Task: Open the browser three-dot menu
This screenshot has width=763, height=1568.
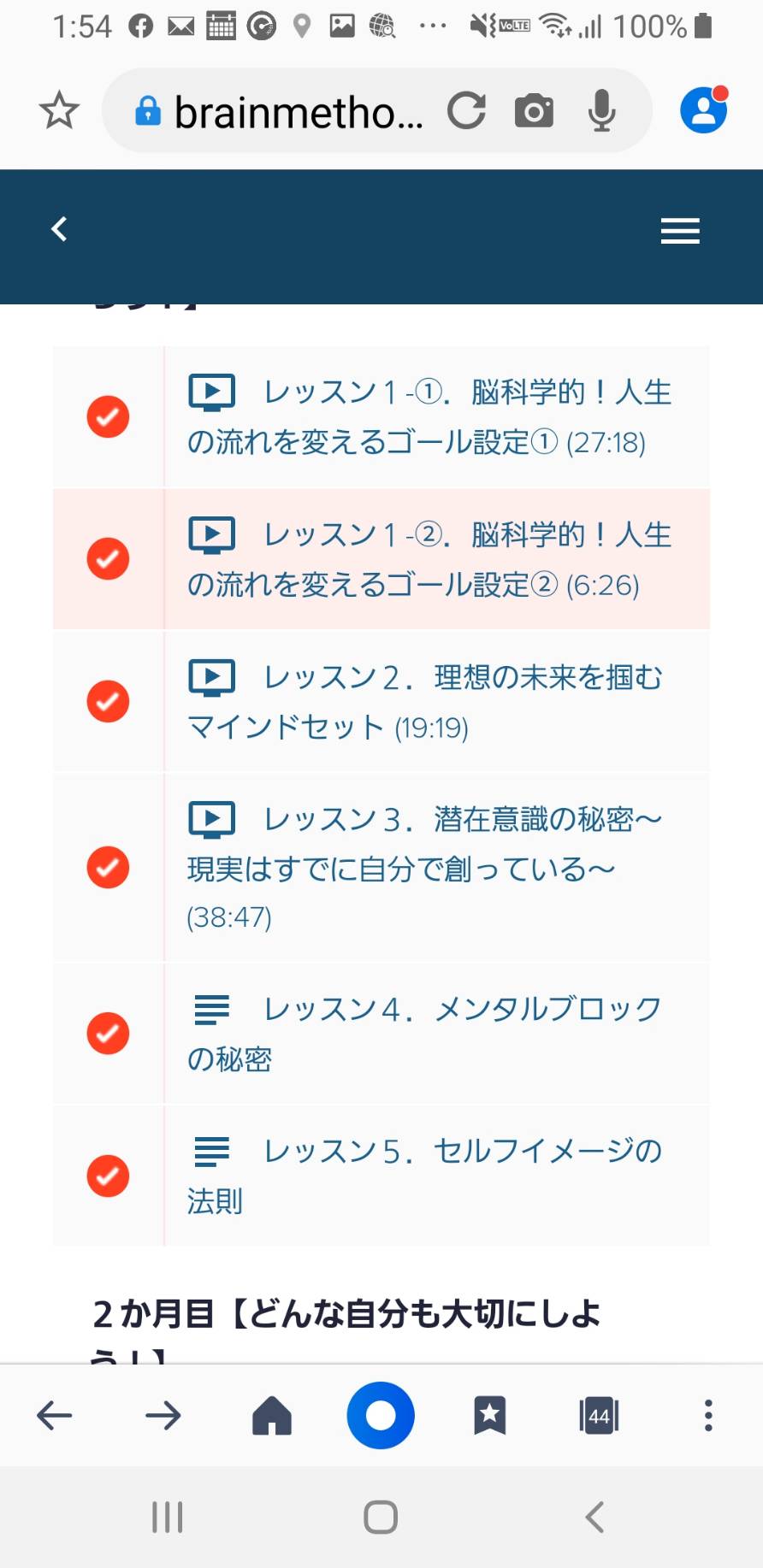Action: (708, 1416)
